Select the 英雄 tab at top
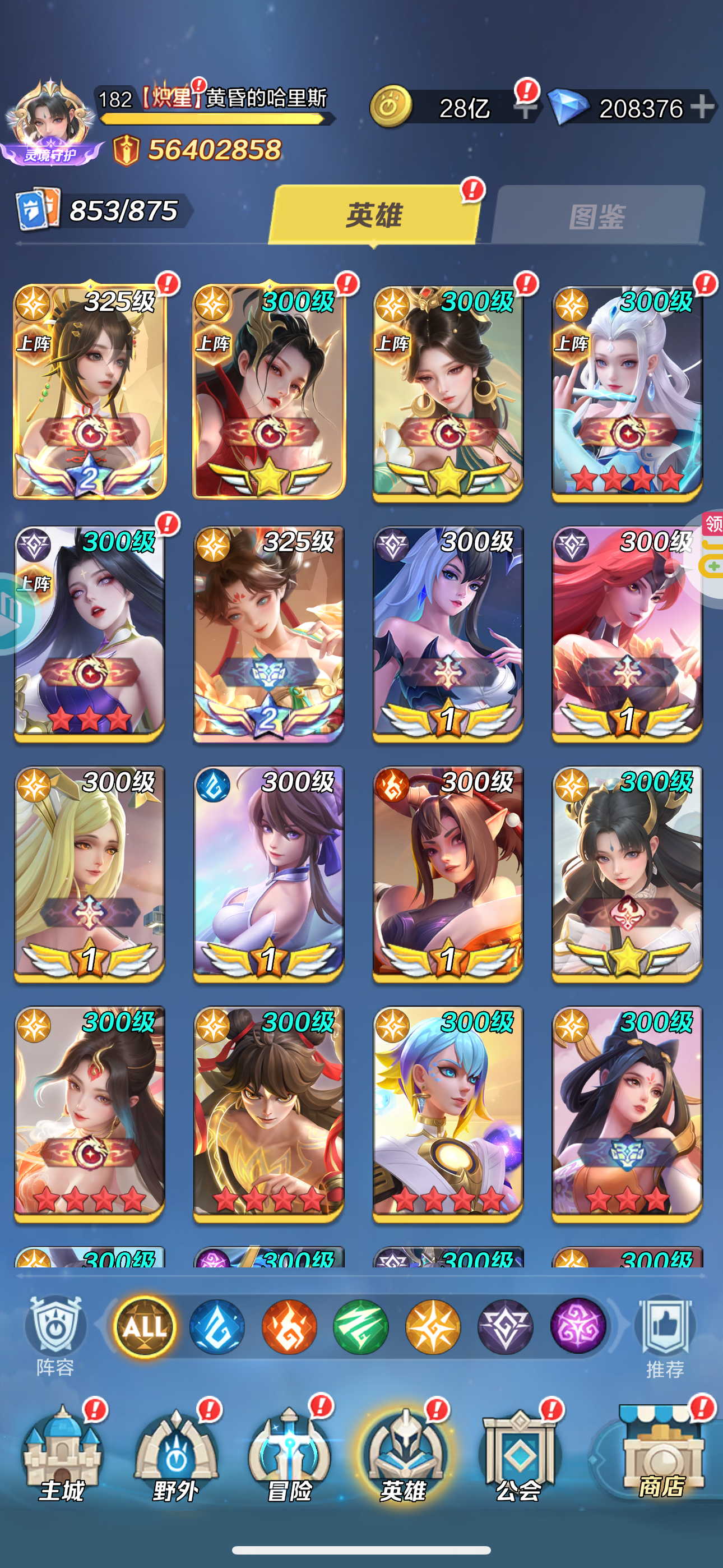Viewport: 723px width, 1568px height. point(374,215)
